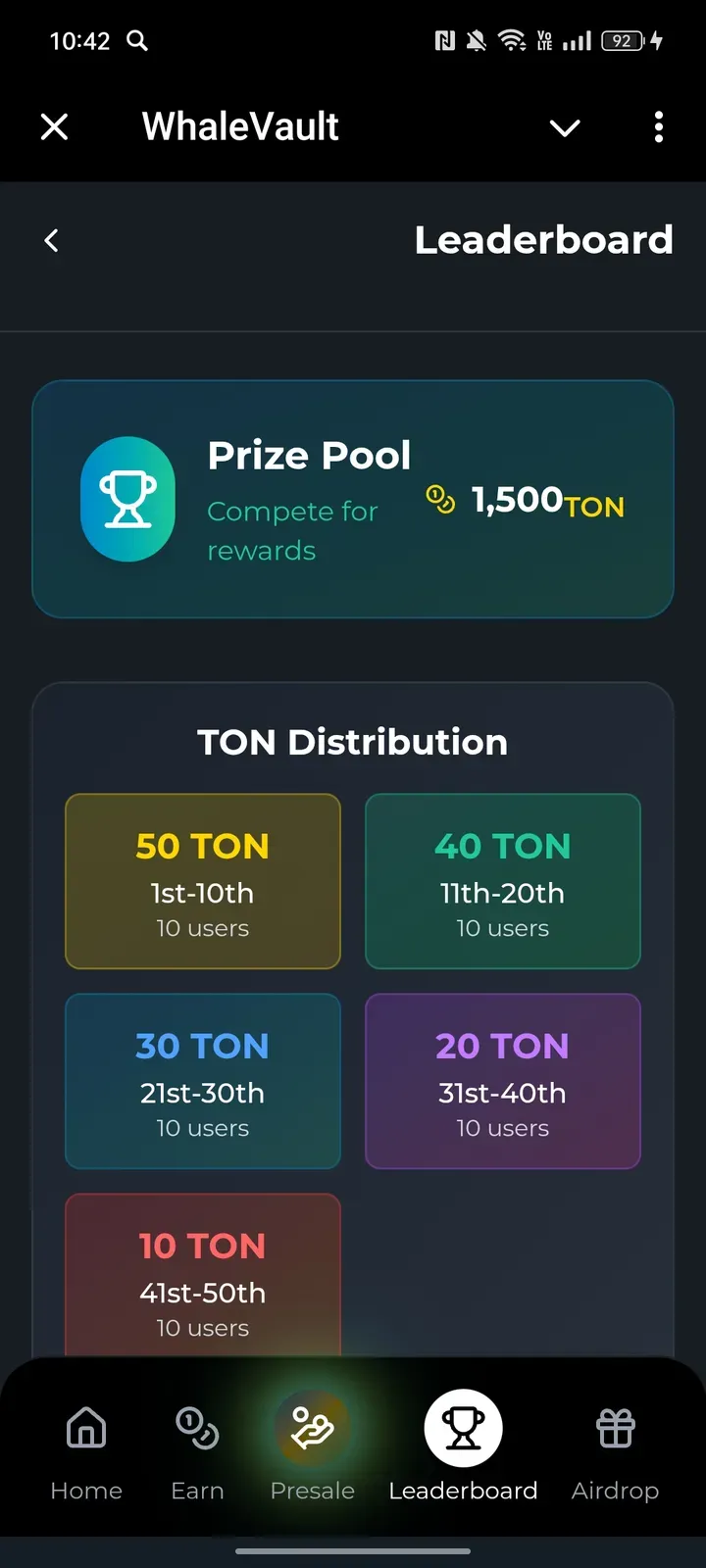Close the WhaleVault mini app
The image size is (706, 1568).
tap(55, 126)
